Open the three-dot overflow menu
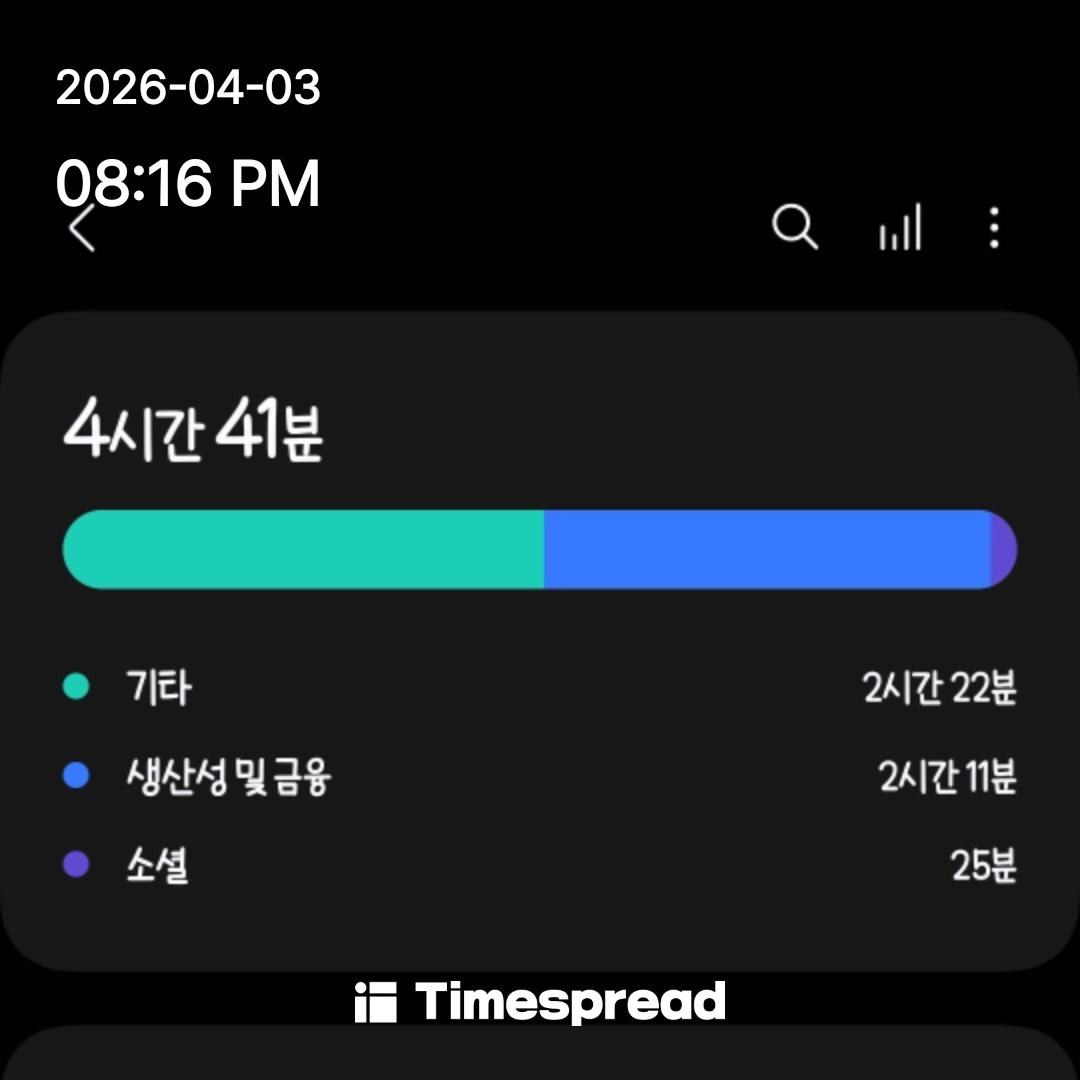This screenshot has height=1080, width=1080. point(993,228)
